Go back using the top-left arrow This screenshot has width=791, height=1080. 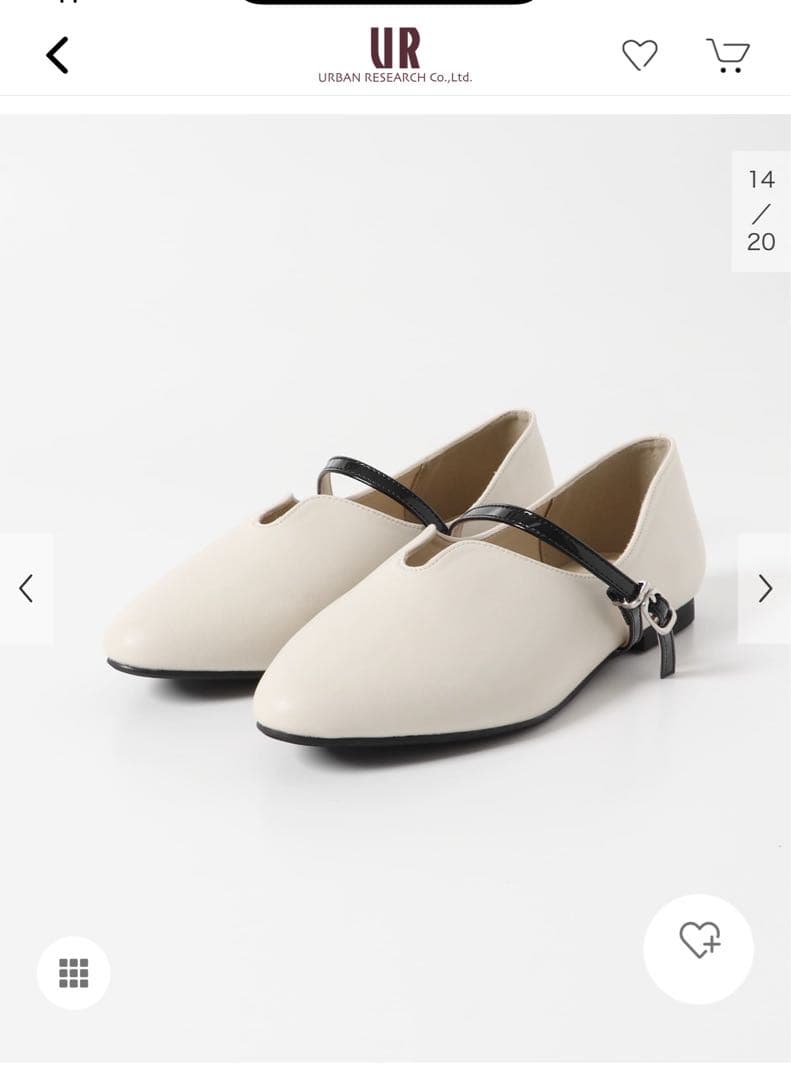point(57,55)
